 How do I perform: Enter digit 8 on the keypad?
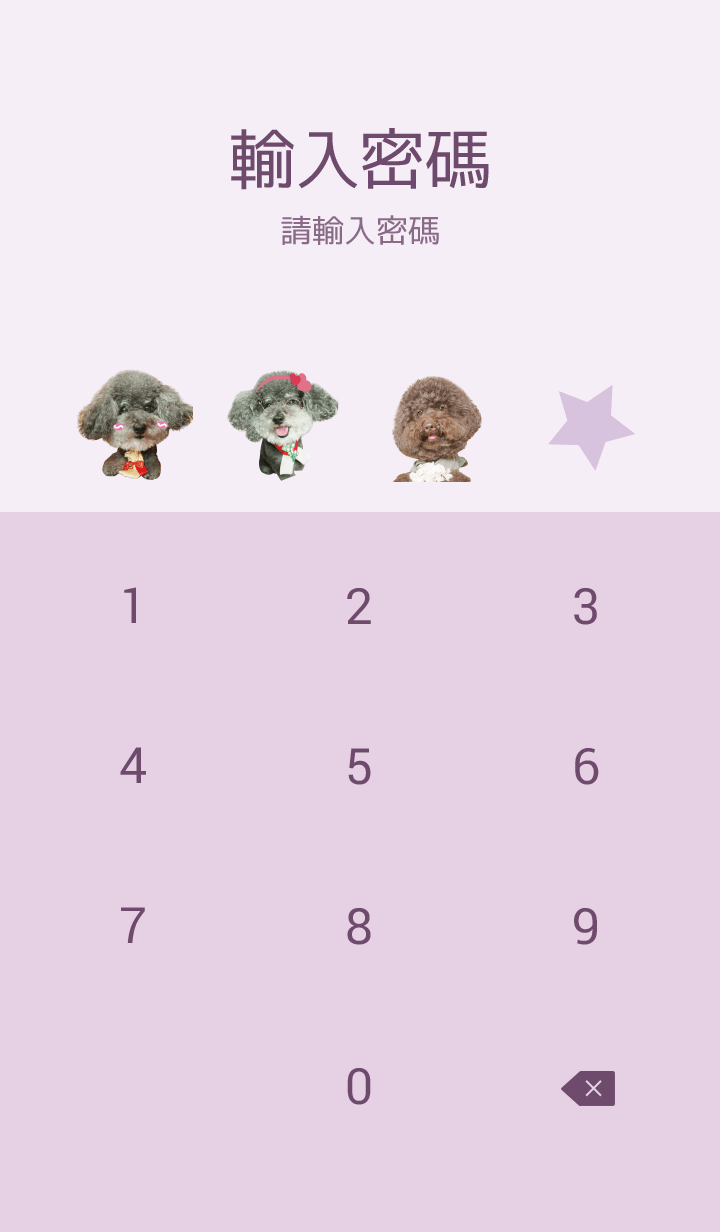[x=359, y=927]
